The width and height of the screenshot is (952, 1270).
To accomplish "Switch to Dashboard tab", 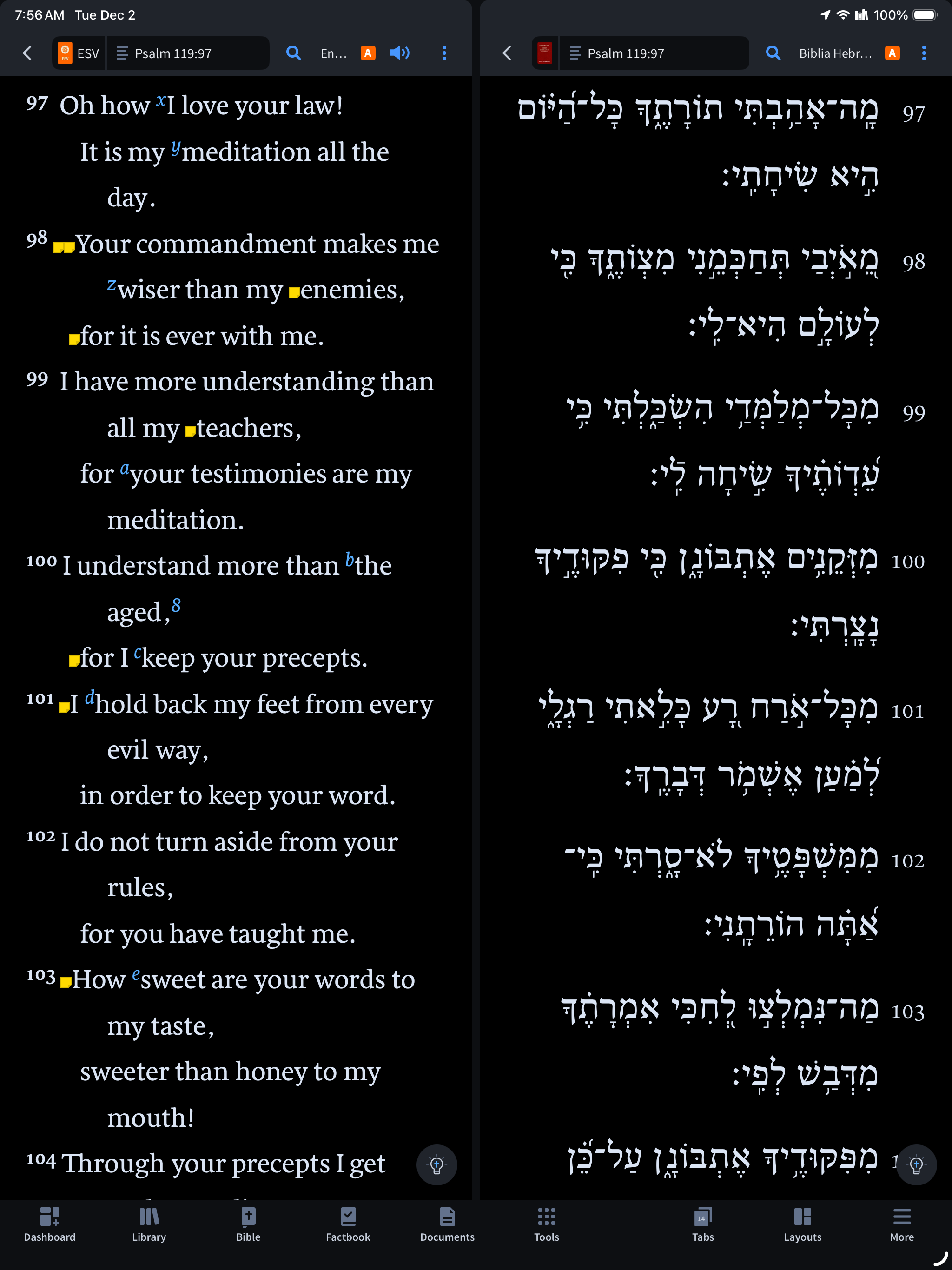I will point(49,1224).
